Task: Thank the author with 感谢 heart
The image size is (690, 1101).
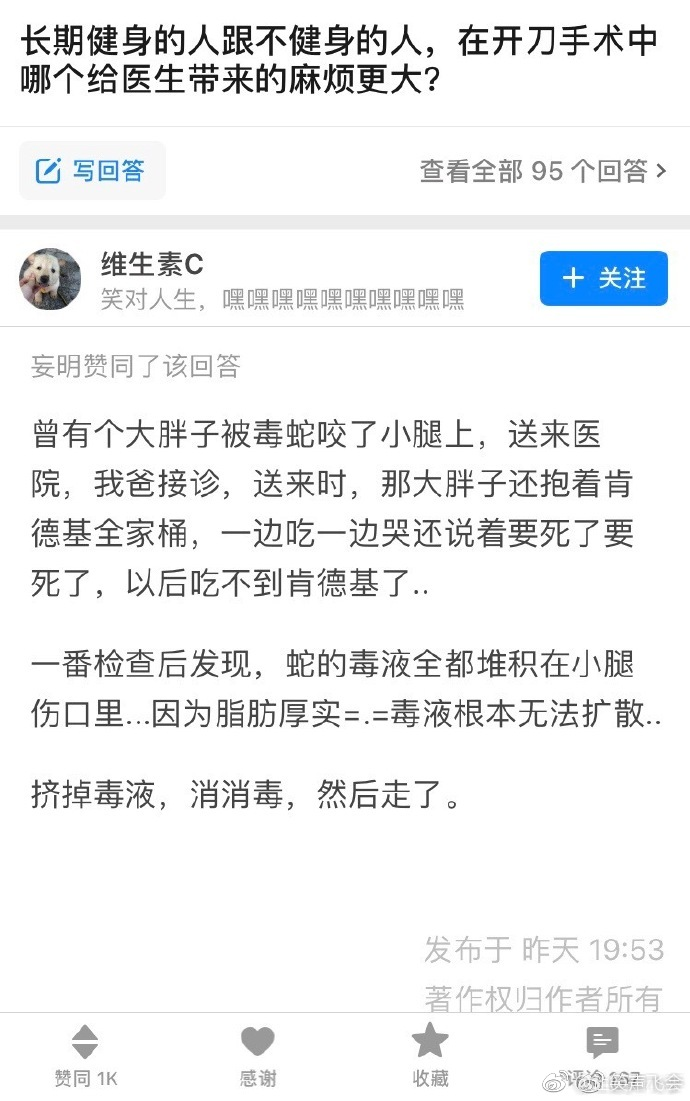Action: coord(258,1055)
